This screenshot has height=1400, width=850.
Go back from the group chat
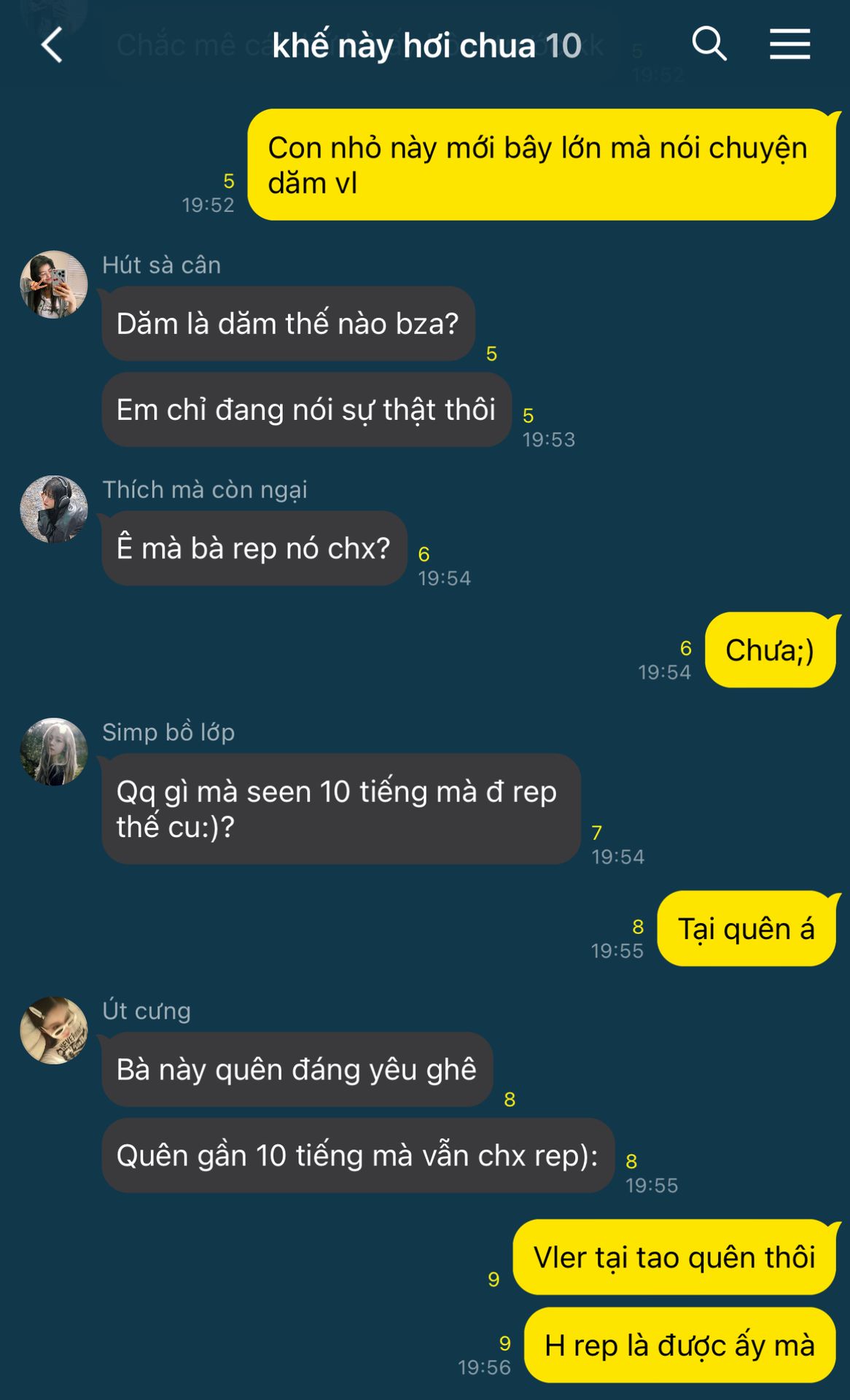pos(52,45)
